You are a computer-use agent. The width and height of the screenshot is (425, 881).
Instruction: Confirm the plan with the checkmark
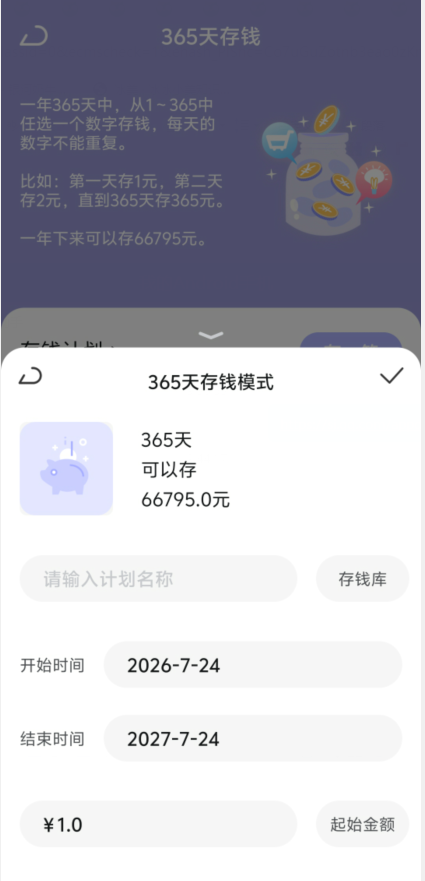tap(391, 375)
